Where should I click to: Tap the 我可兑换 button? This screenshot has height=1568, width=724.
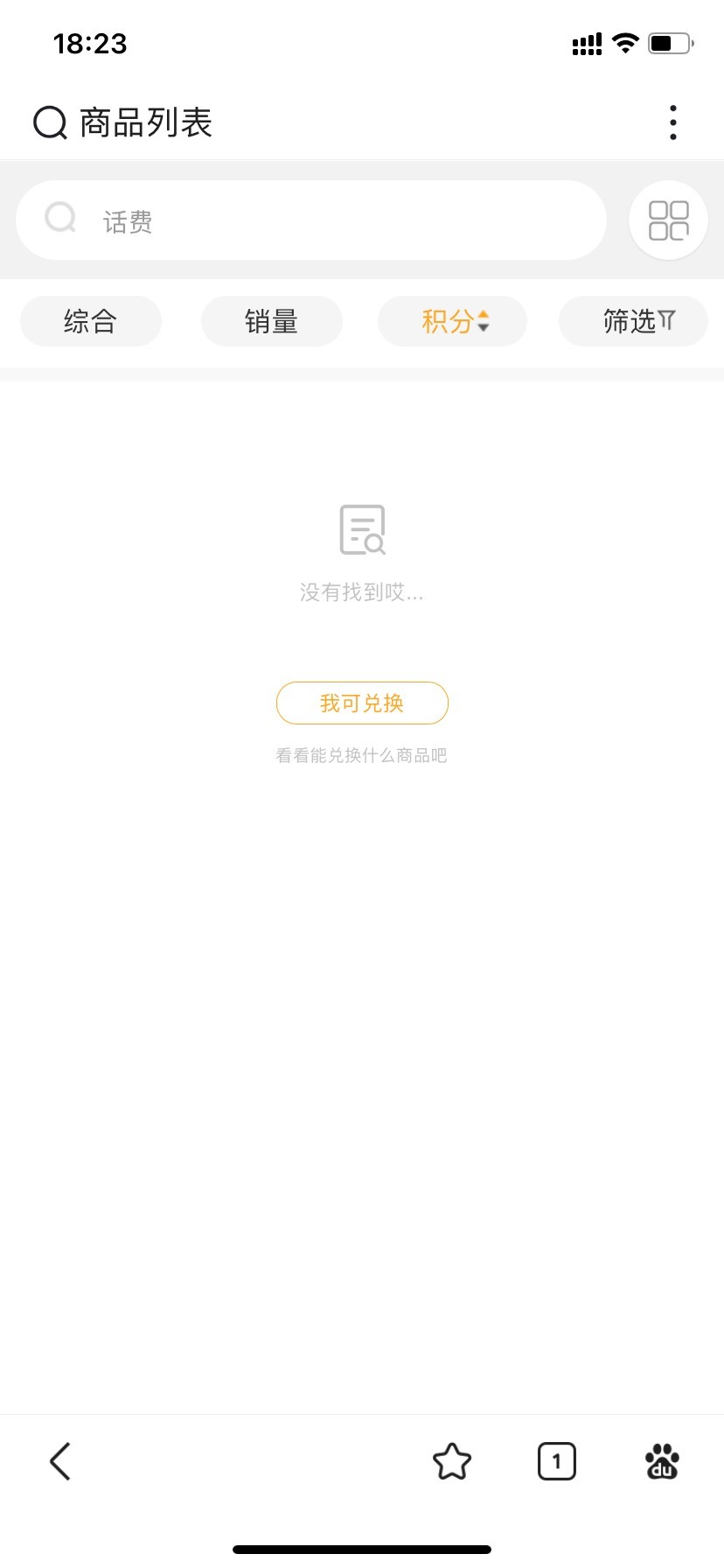[x=362, y=703]
